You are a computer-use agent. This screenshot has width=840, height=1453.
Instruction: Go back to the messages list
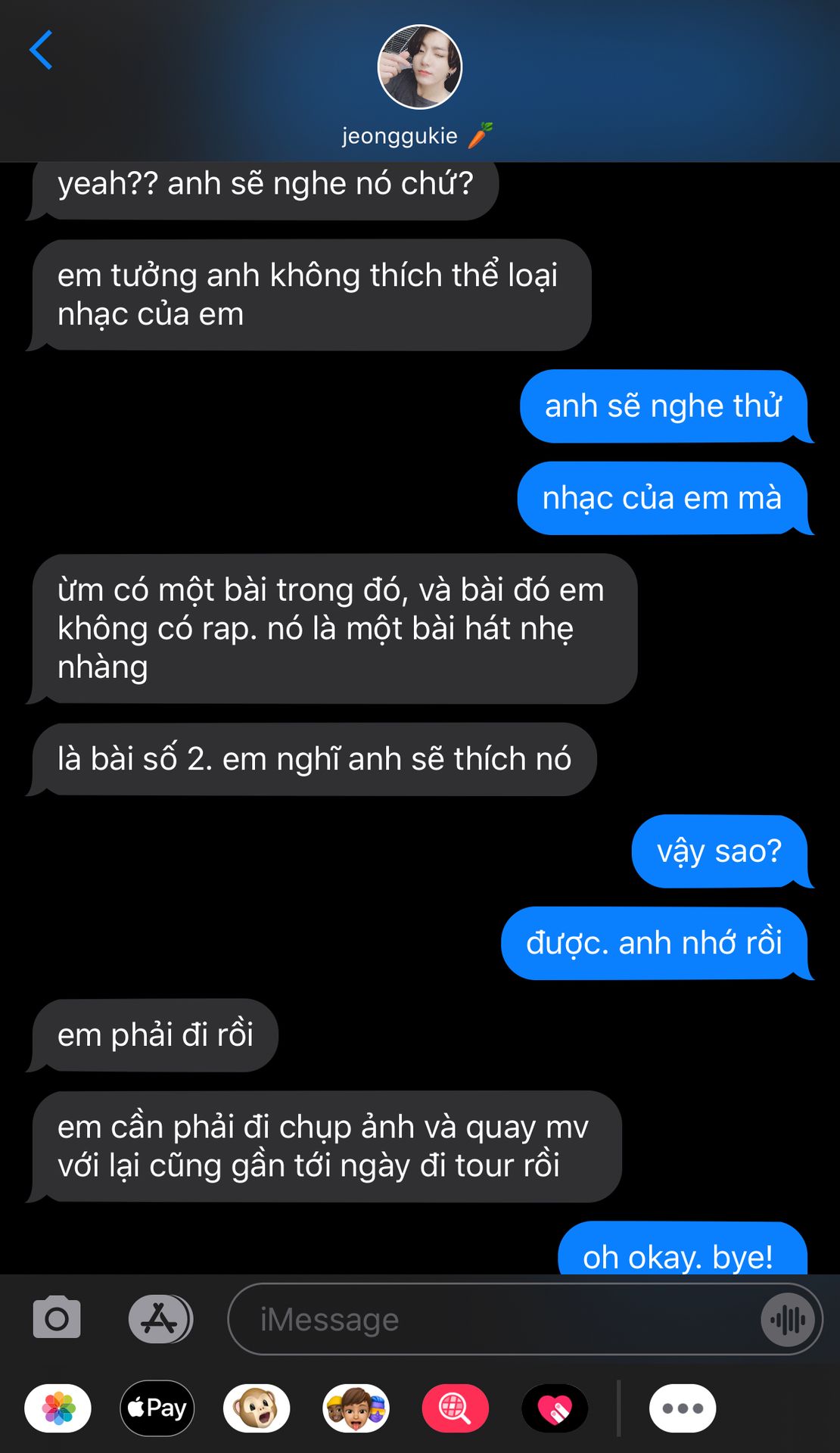pos(41,50)
